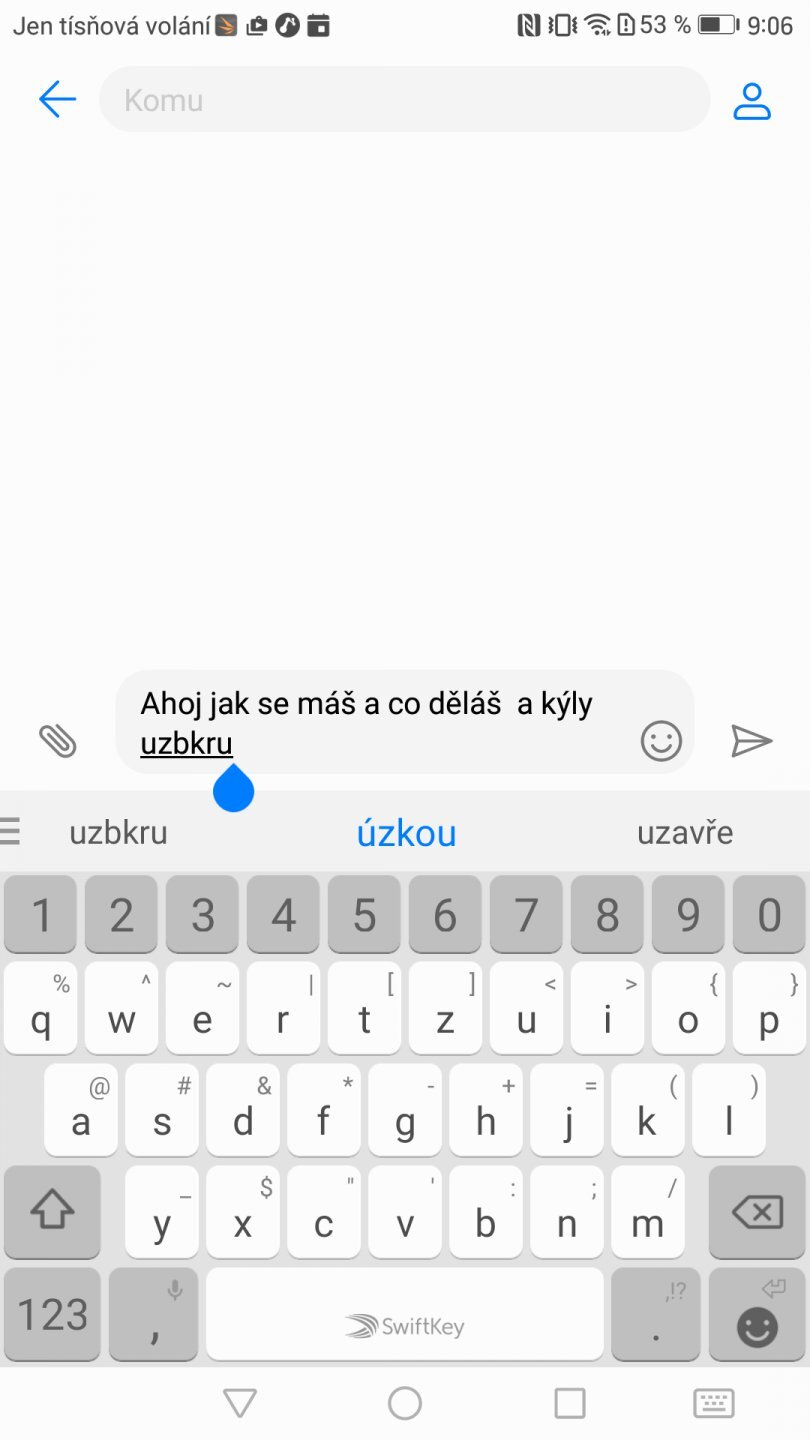This screenshot has height=1440, width=810.
Task: Open the emoji picker in message box
Action: (x=660, y=741)
